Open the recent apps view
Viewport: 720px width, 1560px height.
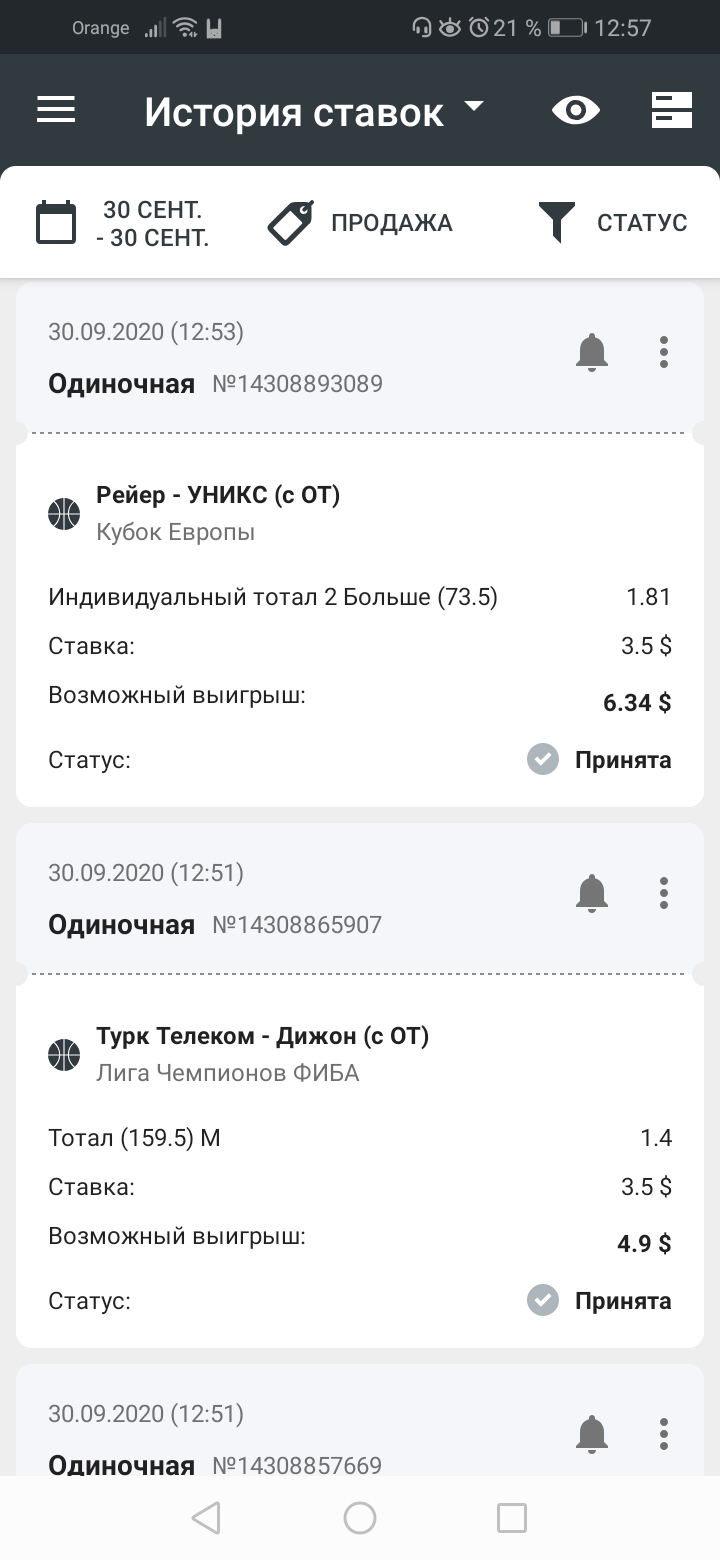(x=512, y=1518)
